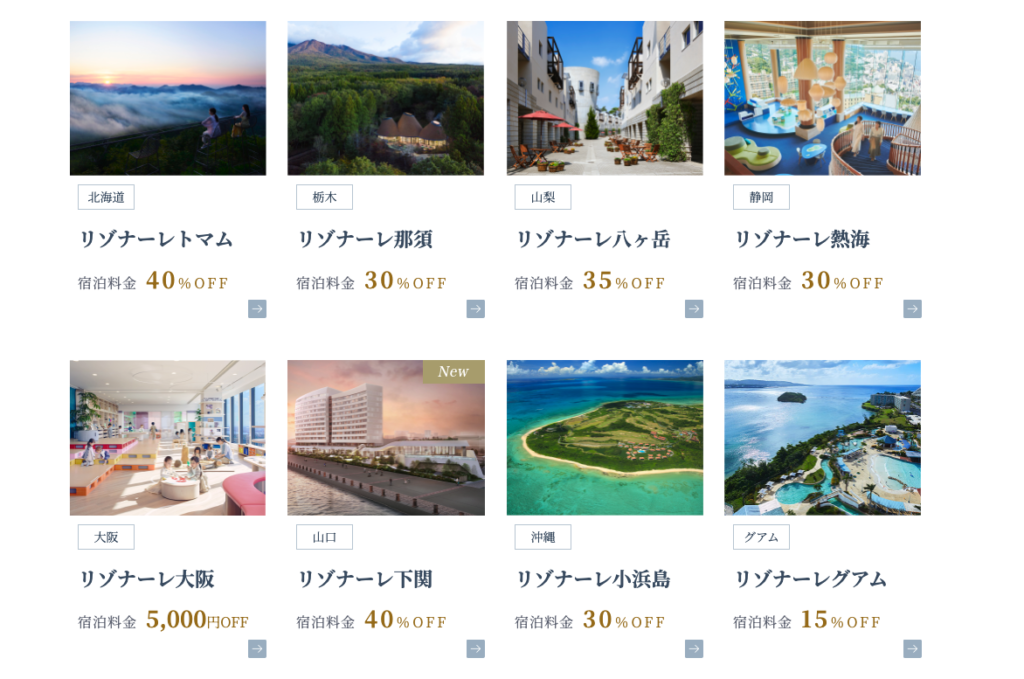Tap the arrow button under リゾナーレグアム

point(912,649)
